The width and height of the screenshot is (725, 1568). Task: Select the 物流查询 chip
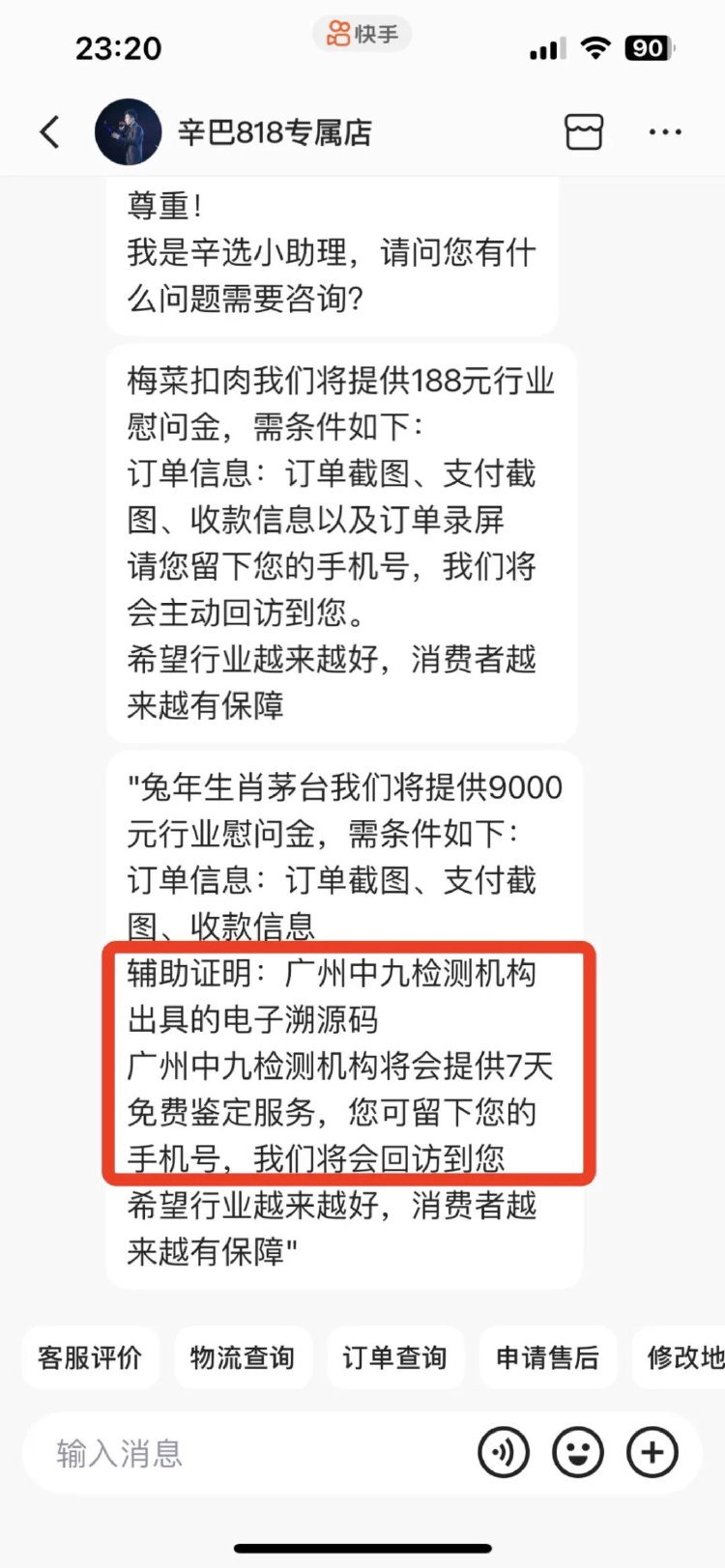pyautogui.click(x=243, y=1357)
